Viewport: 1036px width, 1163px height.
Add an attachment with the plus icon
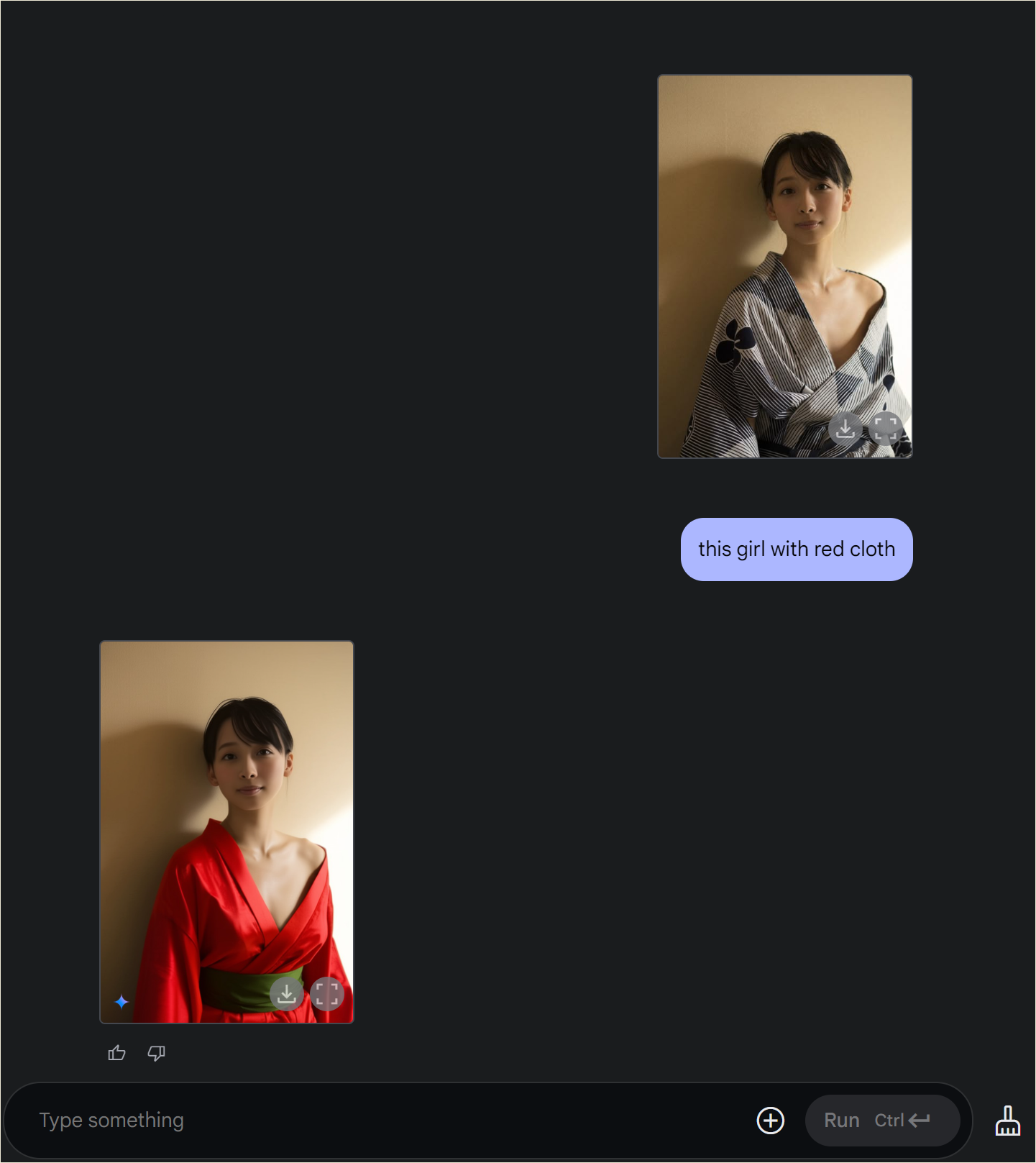(770, 1120)
